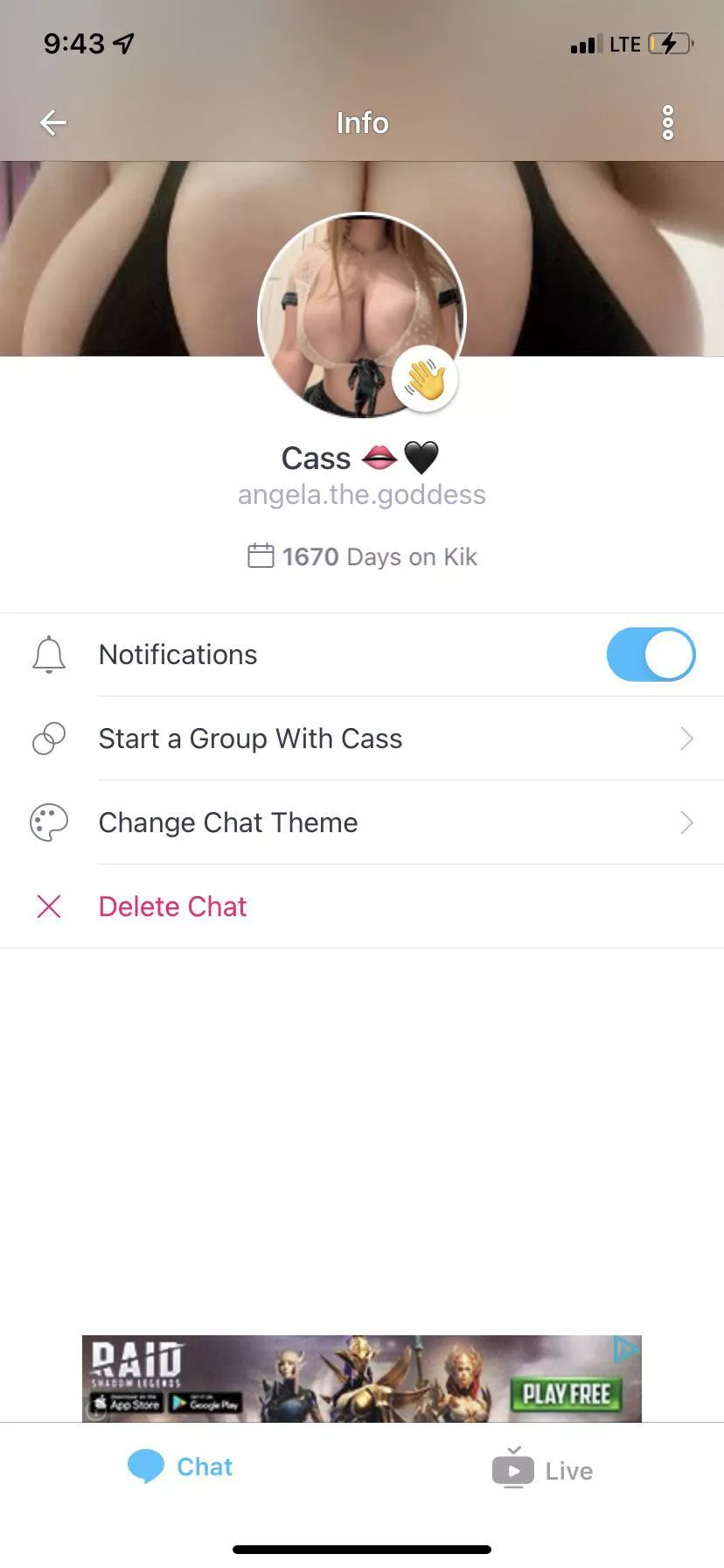Screen dimensions: 724x1568
Task: View the circular profile picture
Action: pyautogui.click(x=362, y=317)
